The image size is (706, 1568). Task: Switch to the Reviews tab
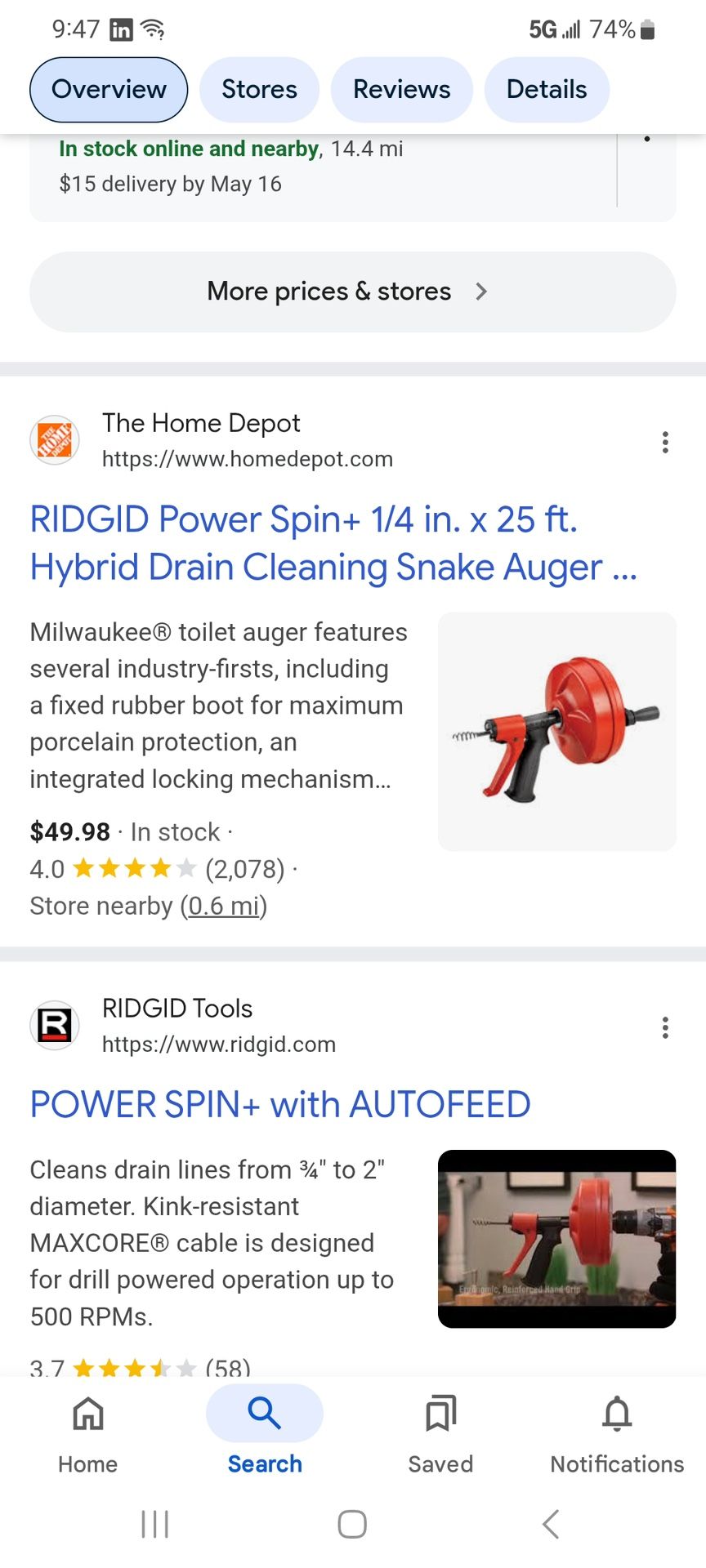tap(401, 90)
